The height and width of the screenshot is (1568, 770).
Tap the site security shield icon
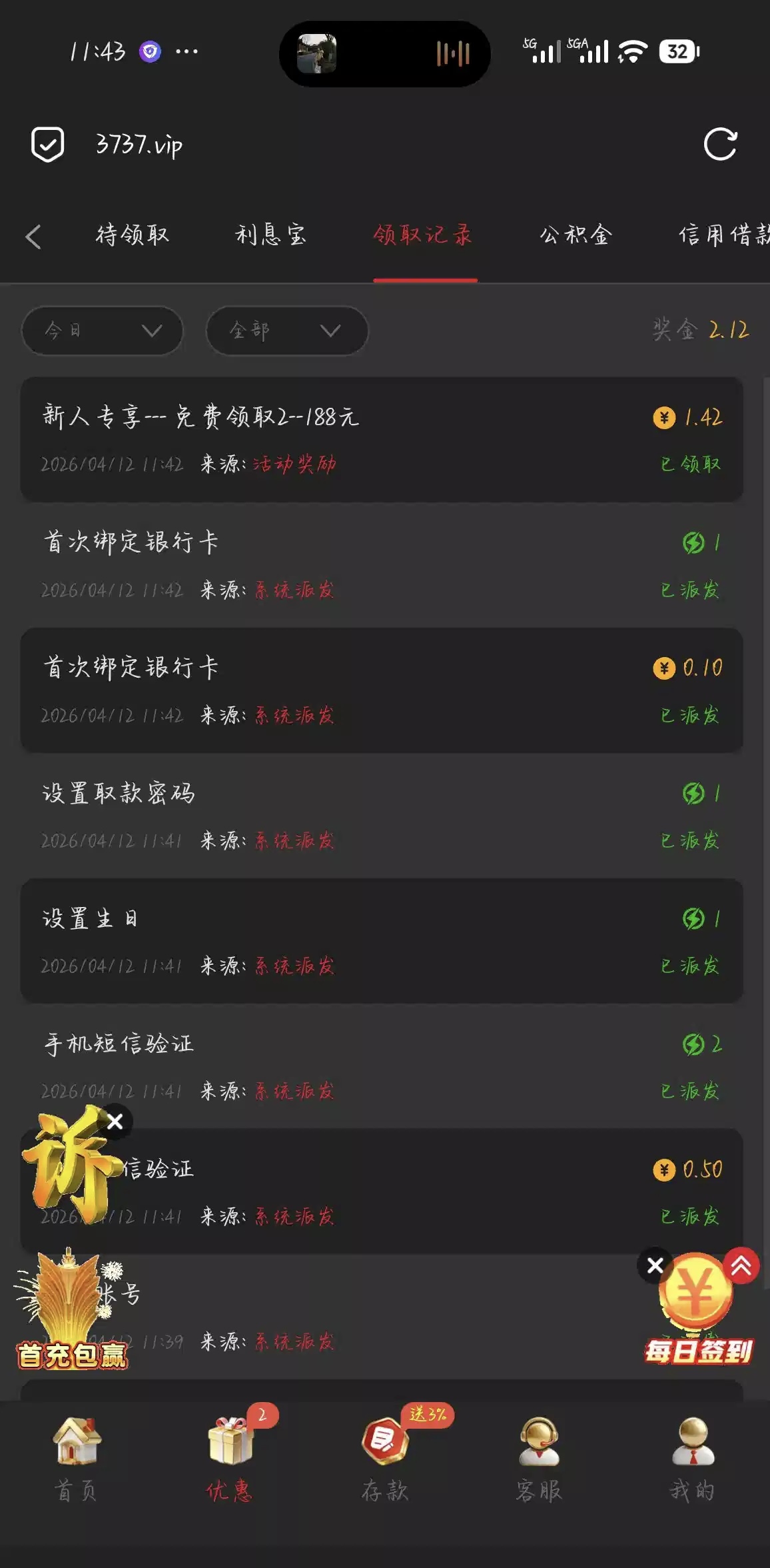(48, 145)
